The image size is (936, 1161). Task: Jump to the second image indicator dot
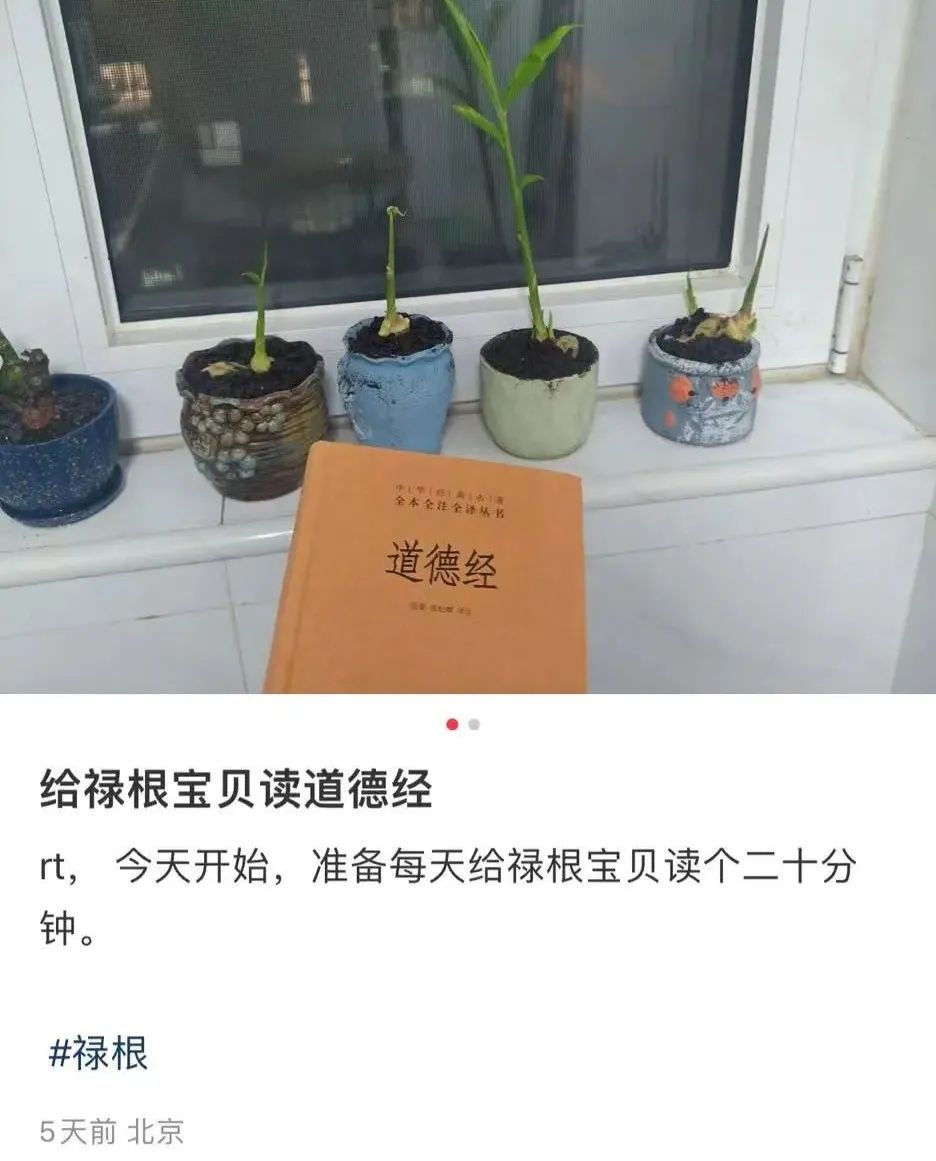pyautogui.click(x=474, y=724)
